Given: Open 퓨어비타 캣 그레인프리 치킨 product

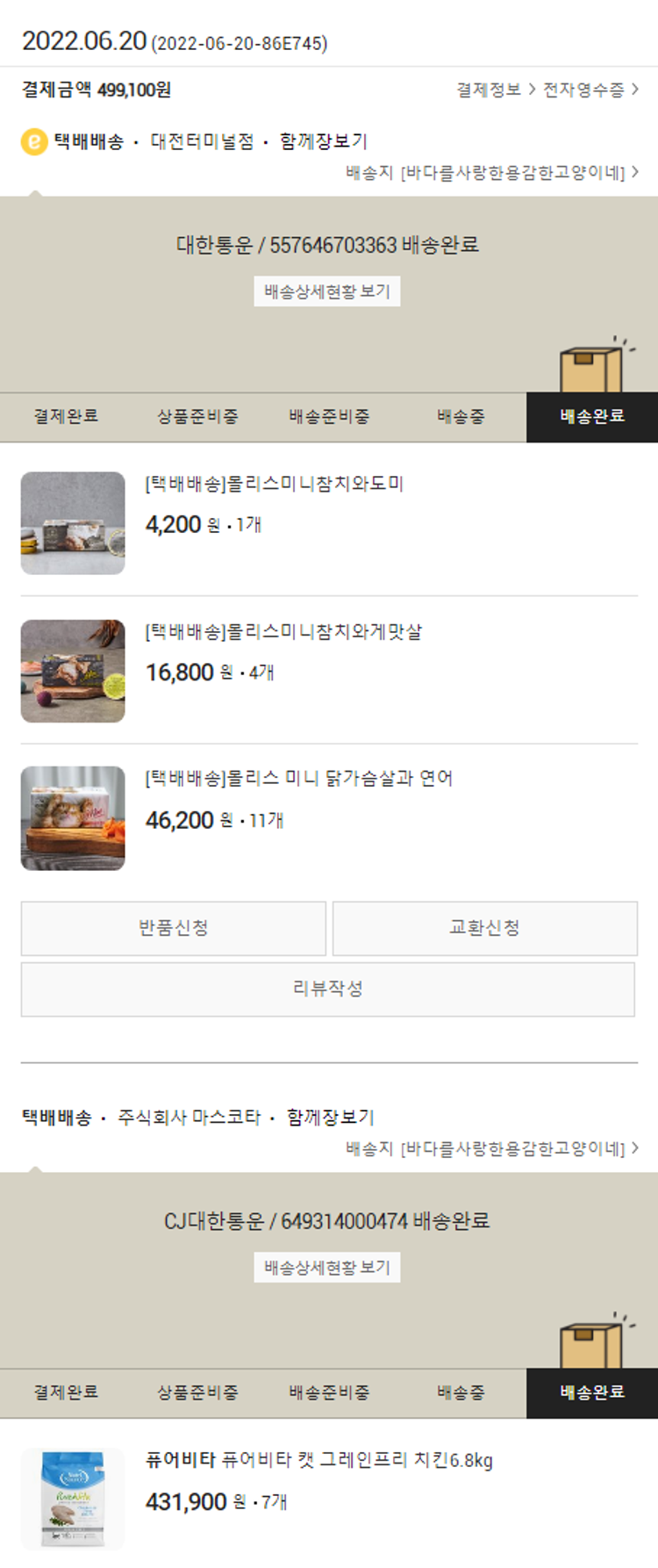Looking at the screenshot, I should coord(319,1461).
